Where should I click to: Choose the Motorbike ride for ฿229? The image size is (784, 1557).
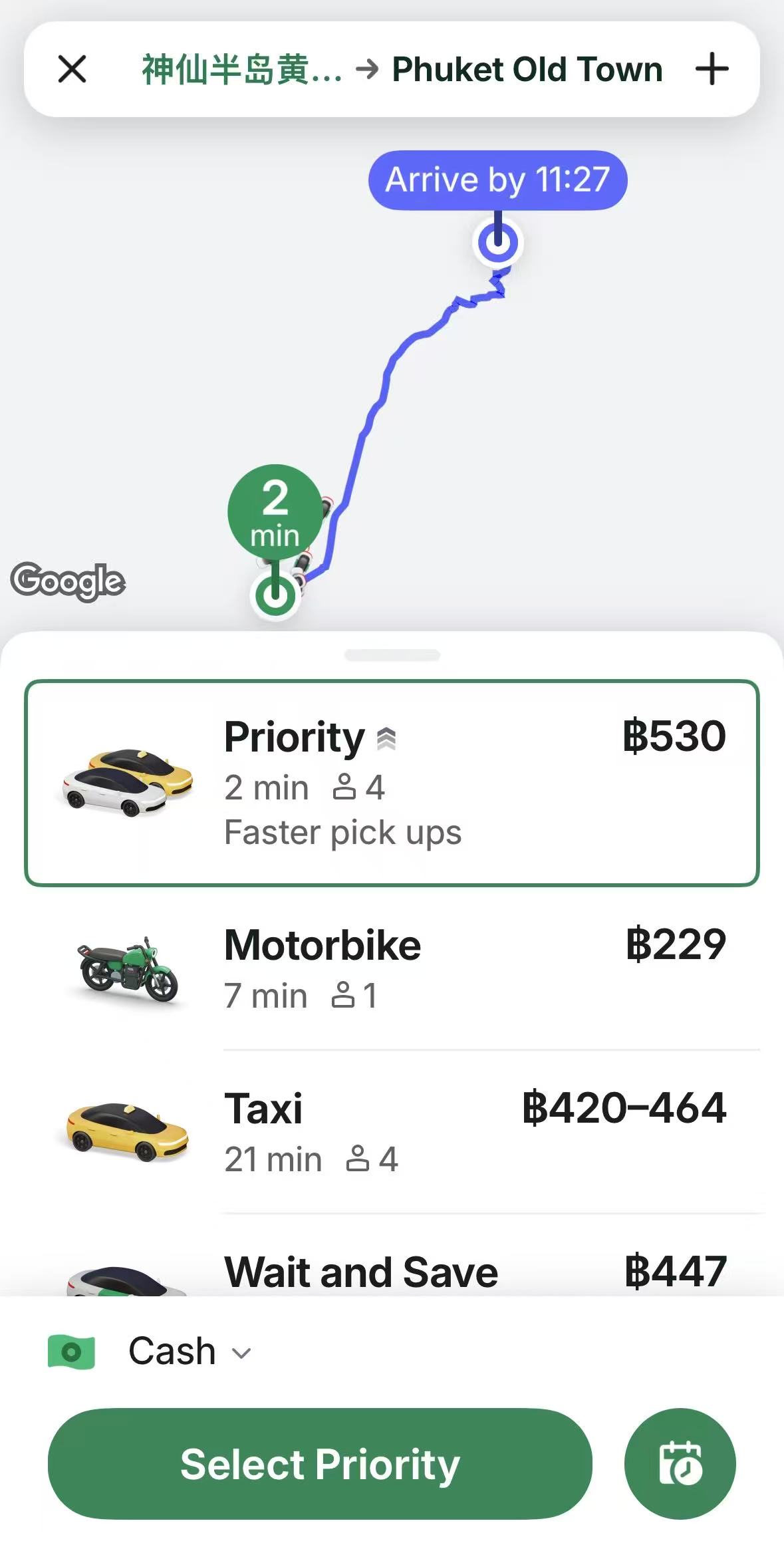tap(392, 968)
